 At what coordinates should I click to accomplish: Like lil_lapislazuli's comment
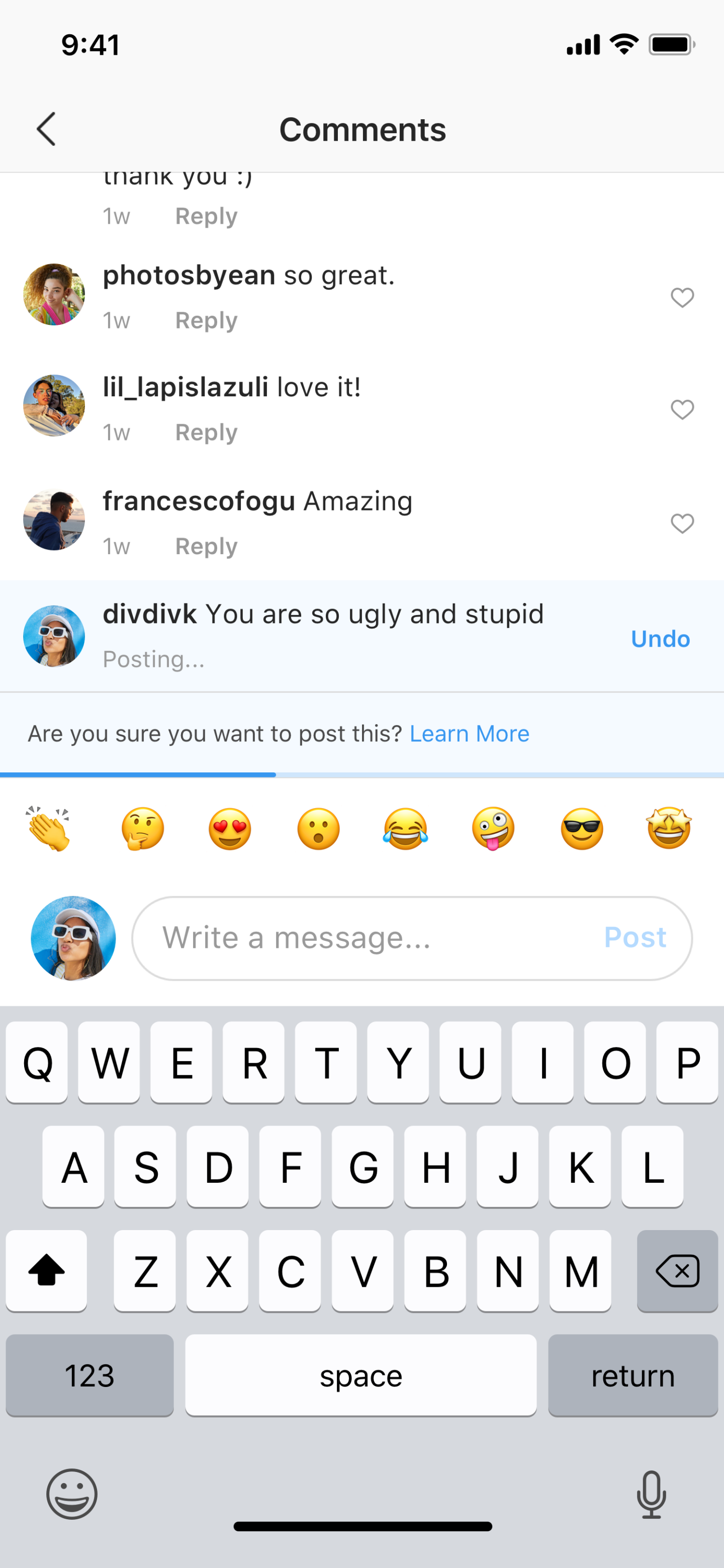[682, 410]
